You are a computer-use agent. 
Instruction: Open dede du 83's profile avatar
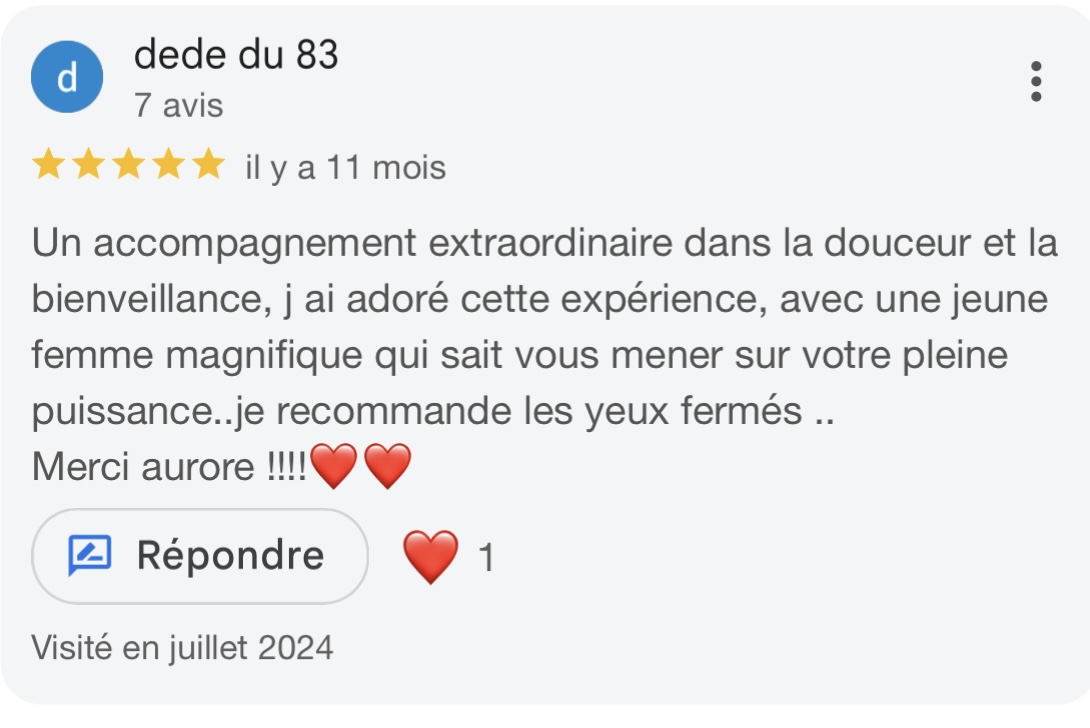67,77
